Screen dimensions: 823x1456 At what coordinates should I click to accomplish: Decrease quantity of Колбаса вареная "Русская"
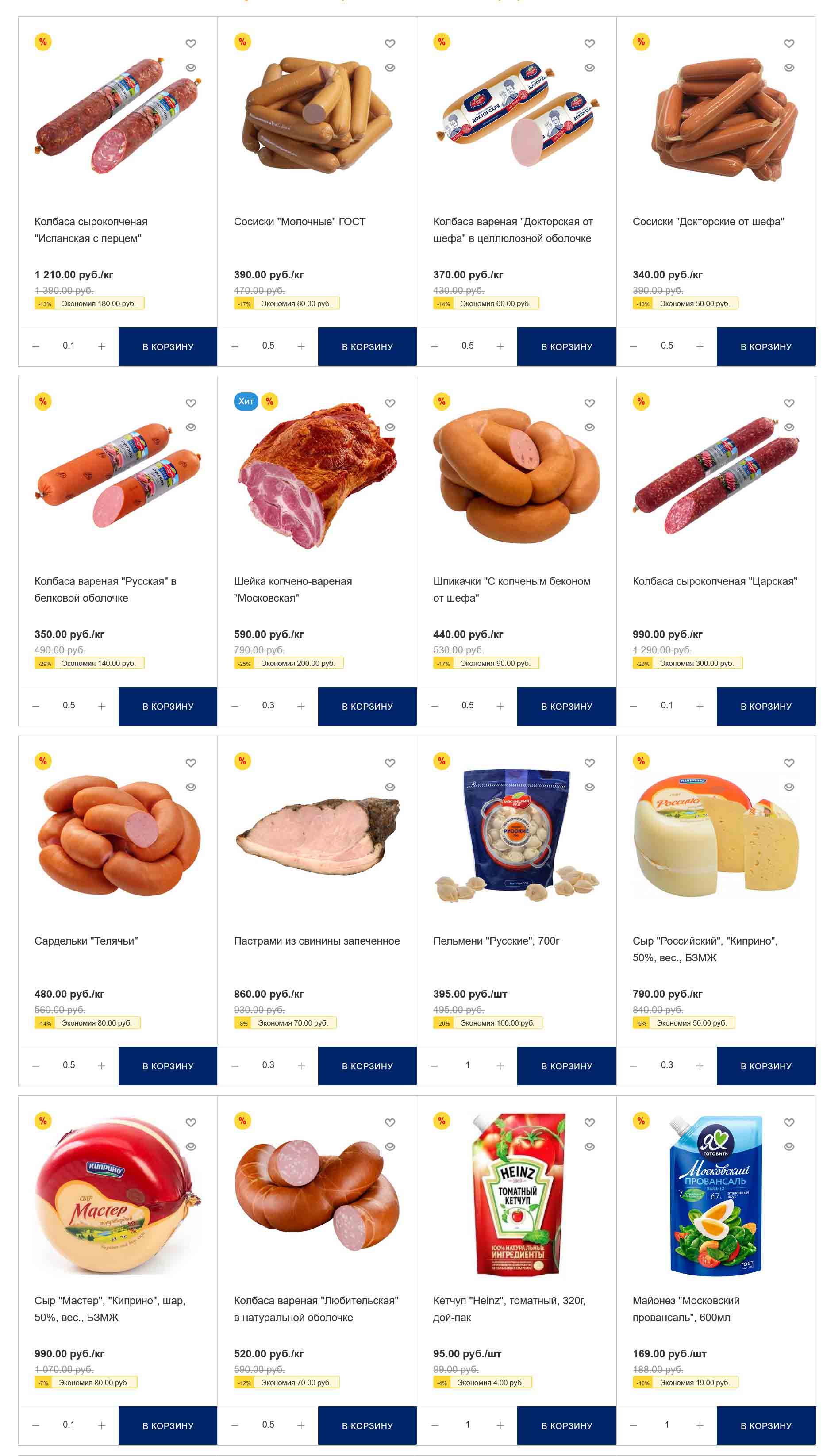[35, 706]
